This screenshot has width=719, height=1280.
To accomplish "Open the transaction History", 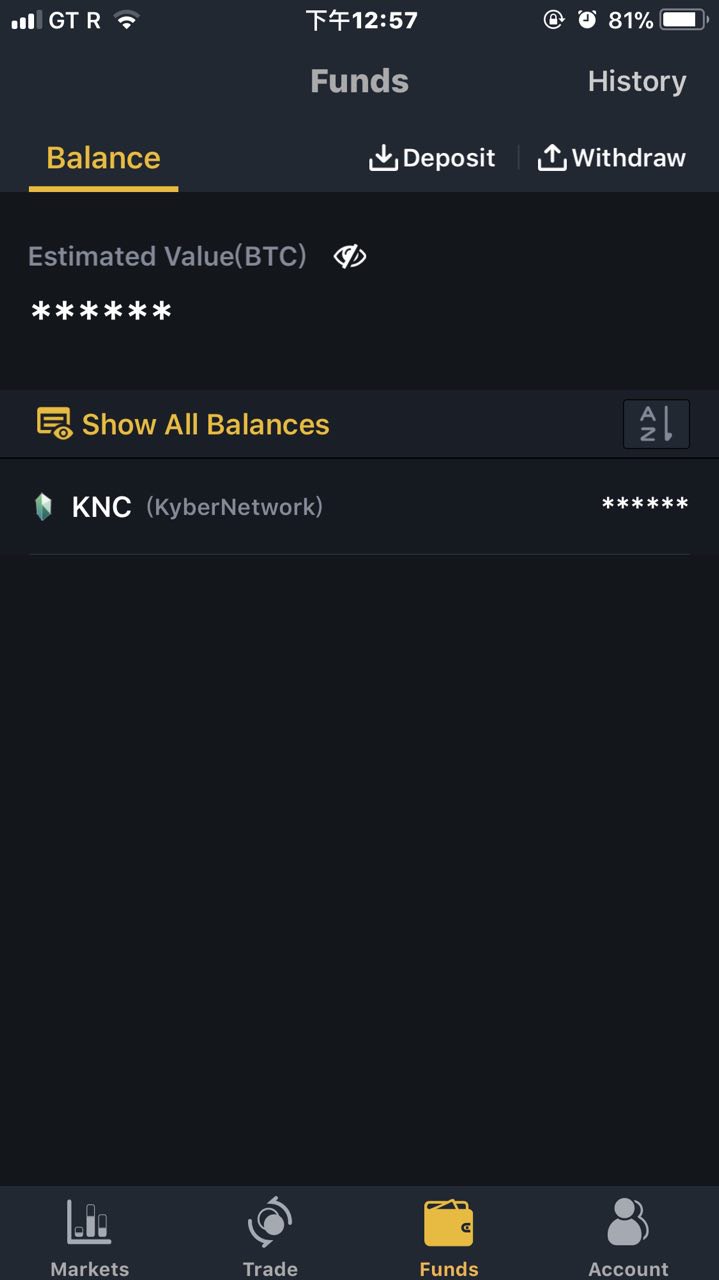I will (x=636, y=82).
